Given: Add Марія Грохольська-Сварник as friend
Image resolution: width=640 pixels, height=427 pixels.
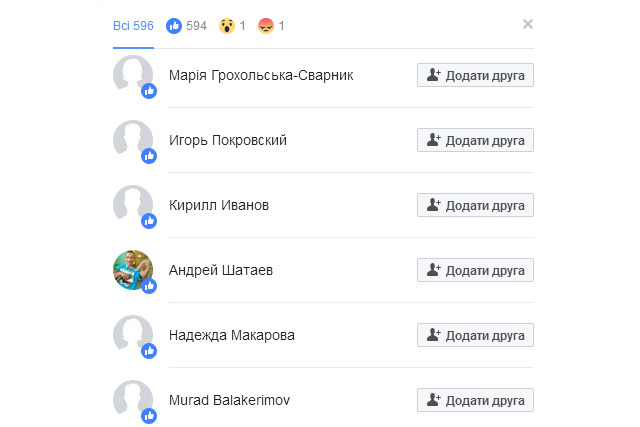Looking at the screenshot, I should tap(475, 76).
